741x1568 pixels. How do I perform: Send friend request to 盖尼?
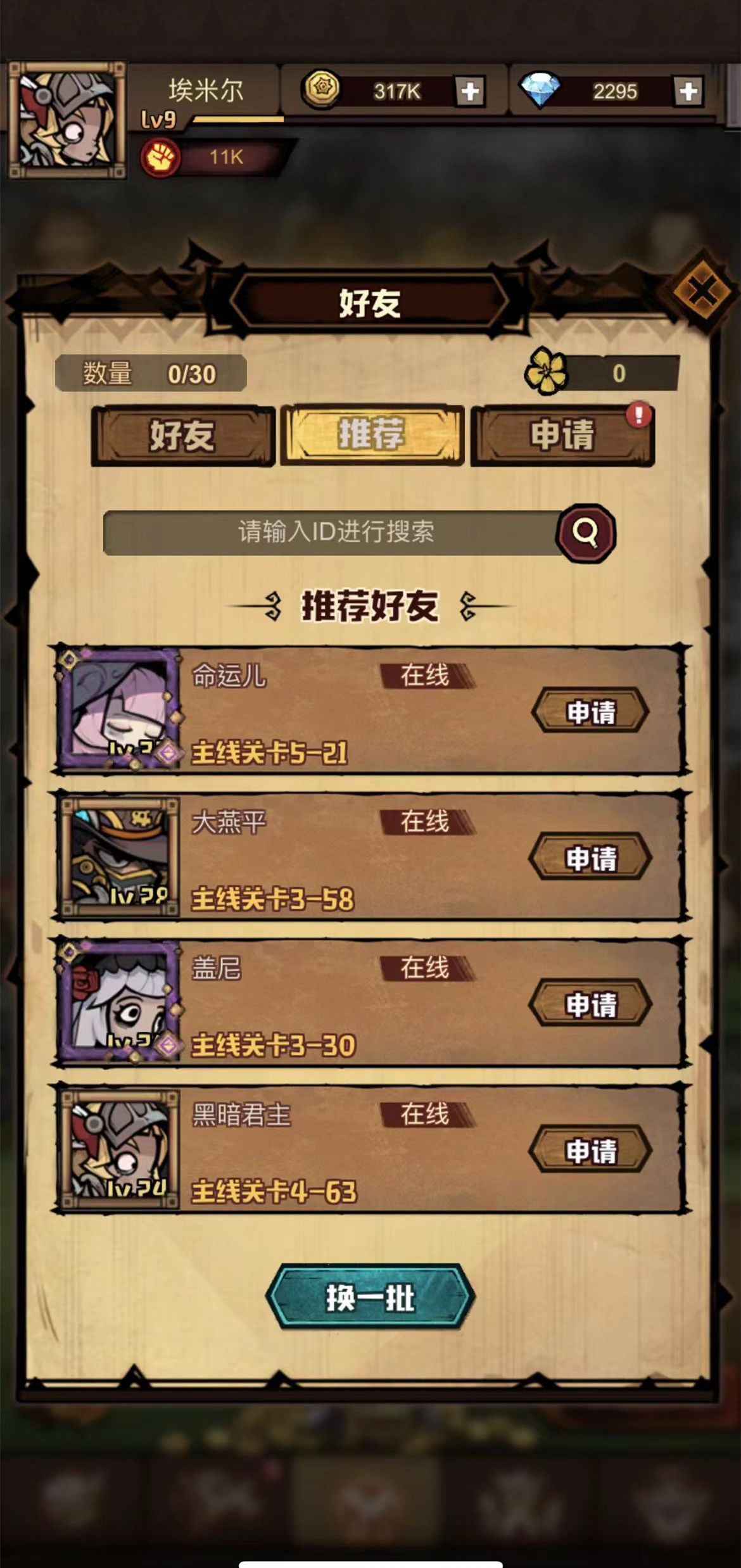[x=590, y=1004]
